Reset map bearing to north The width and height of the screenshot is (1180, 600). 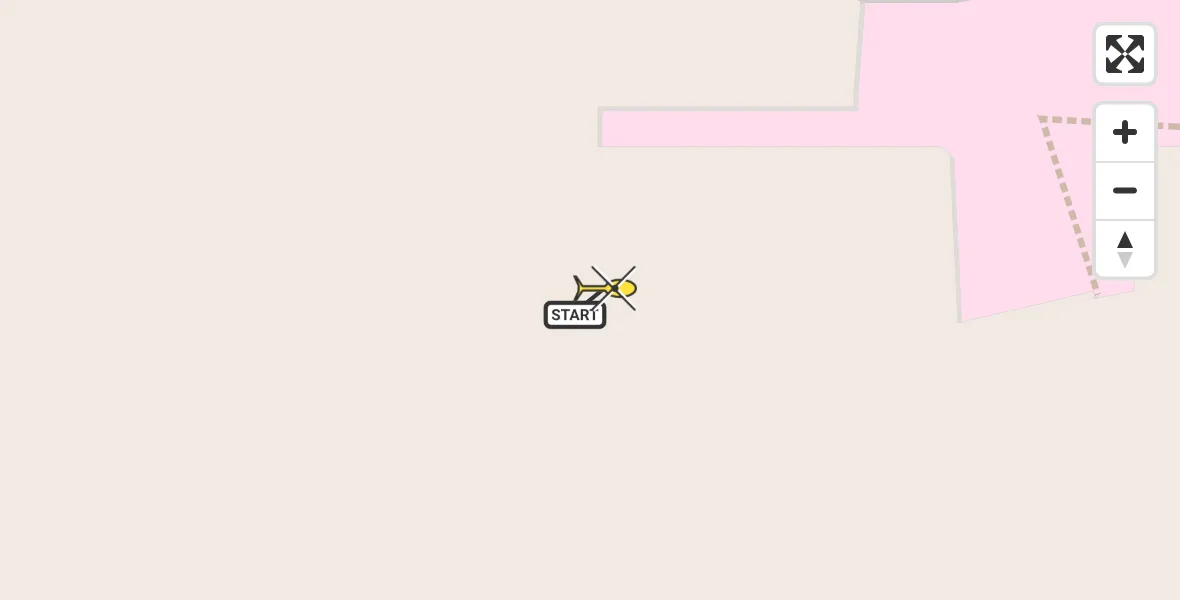coord(1124,249)
